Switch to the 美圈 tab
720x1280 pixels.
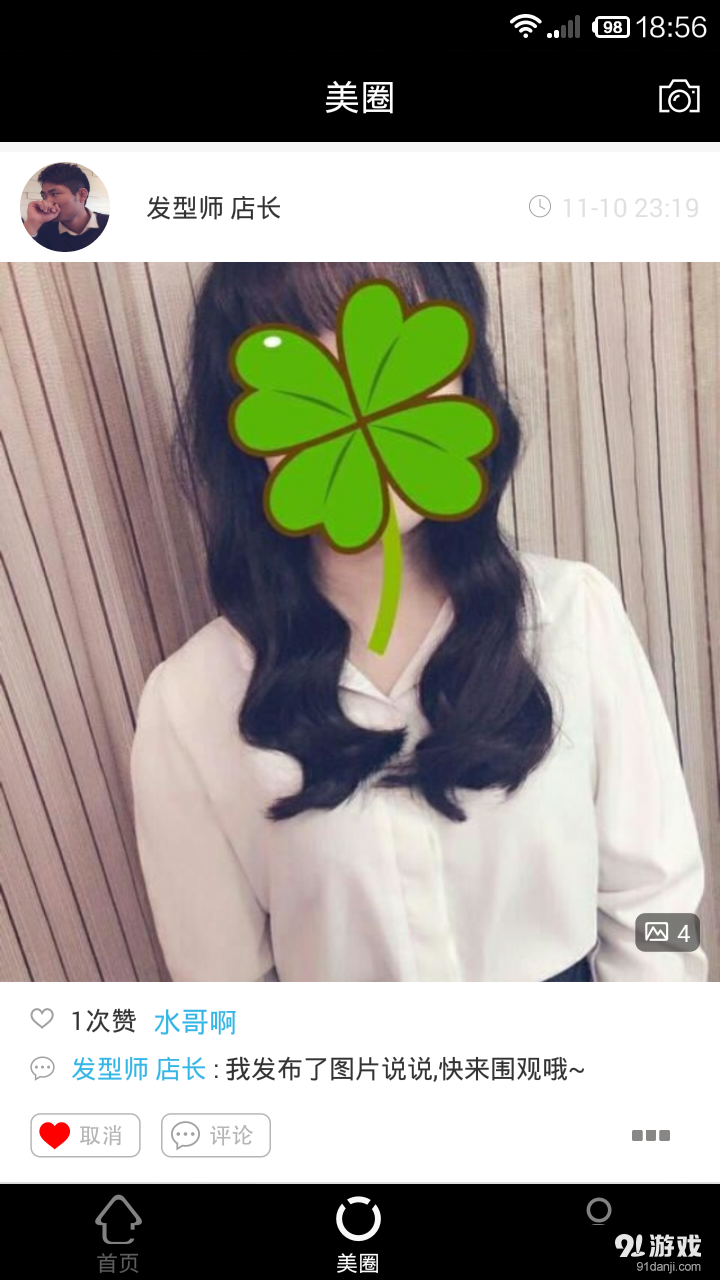click(358, 1233)
